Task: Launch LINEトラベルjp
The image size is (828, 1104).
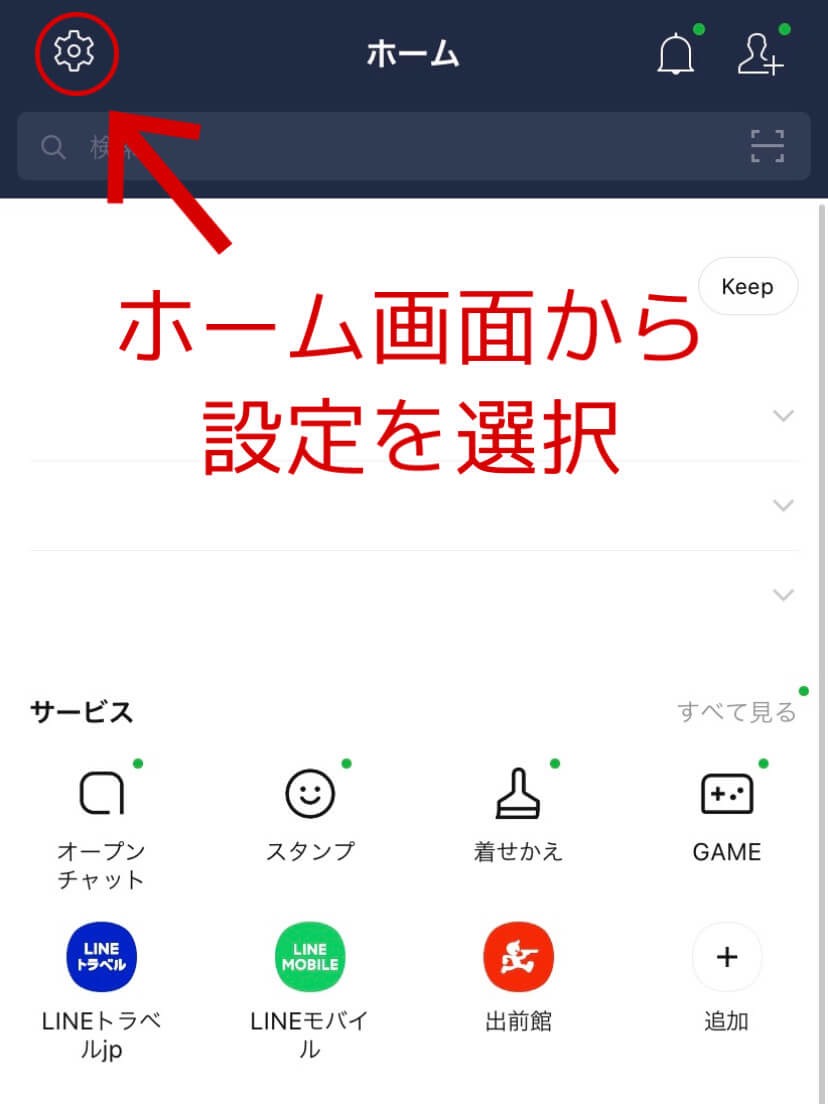Action: click(101, 957)
